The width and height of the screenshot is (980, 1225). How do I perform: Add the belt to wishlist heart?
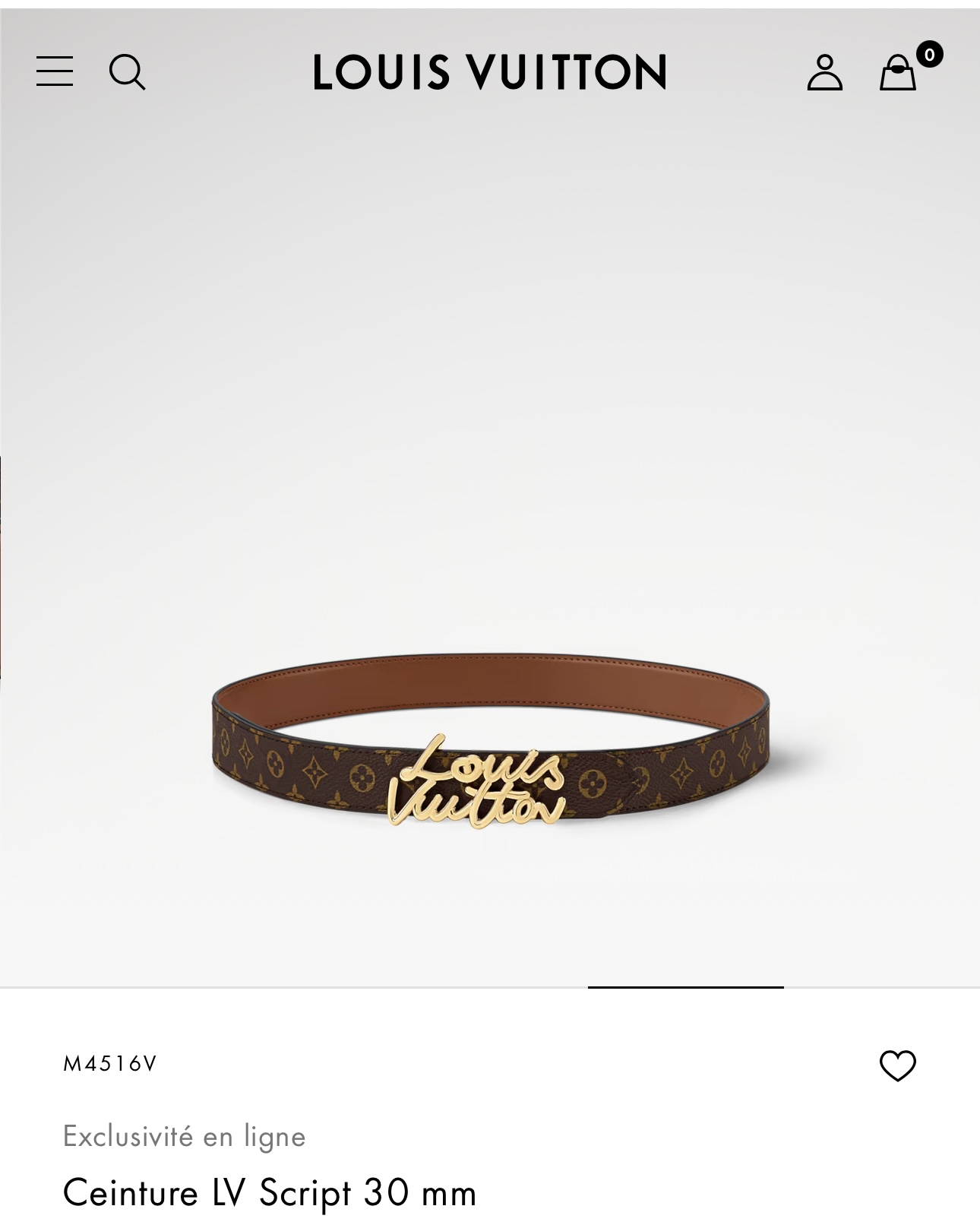897,1065
